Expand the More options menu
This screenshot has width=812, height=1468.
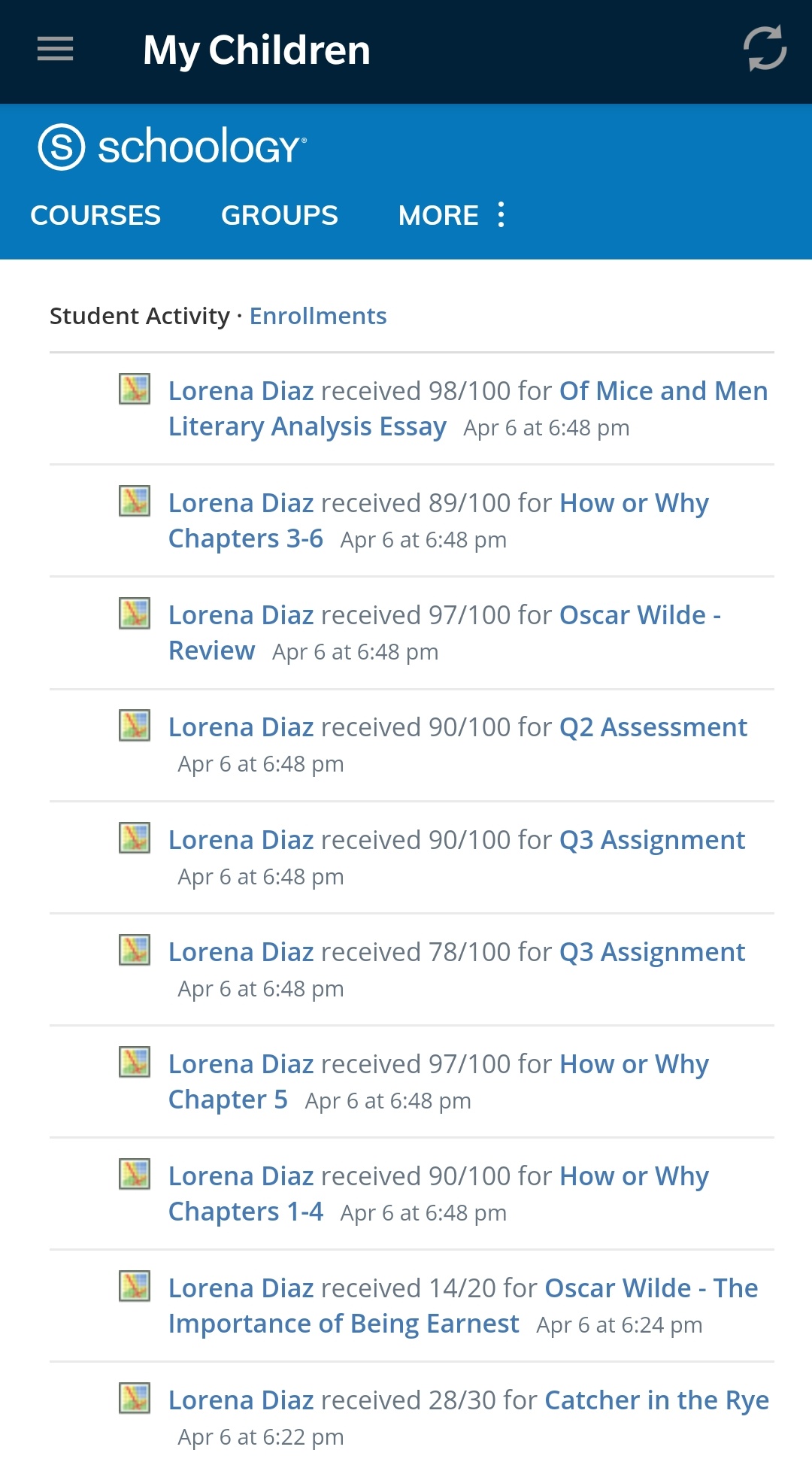[x=451, y=216]
